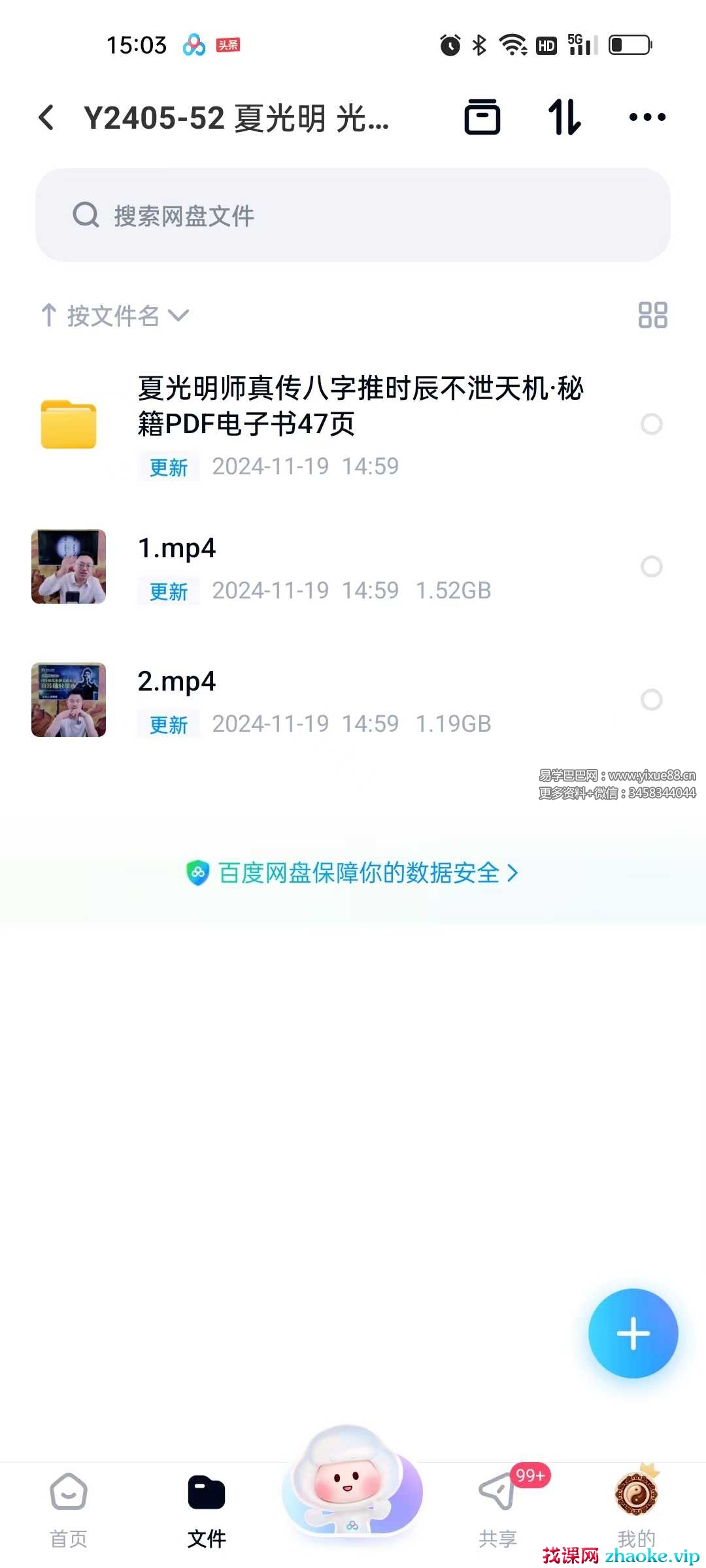This screenshot has width=706, height=1568.
Task: Open the three-dot overflow menu
Action: pyautogui.click(x=647, y=118)
